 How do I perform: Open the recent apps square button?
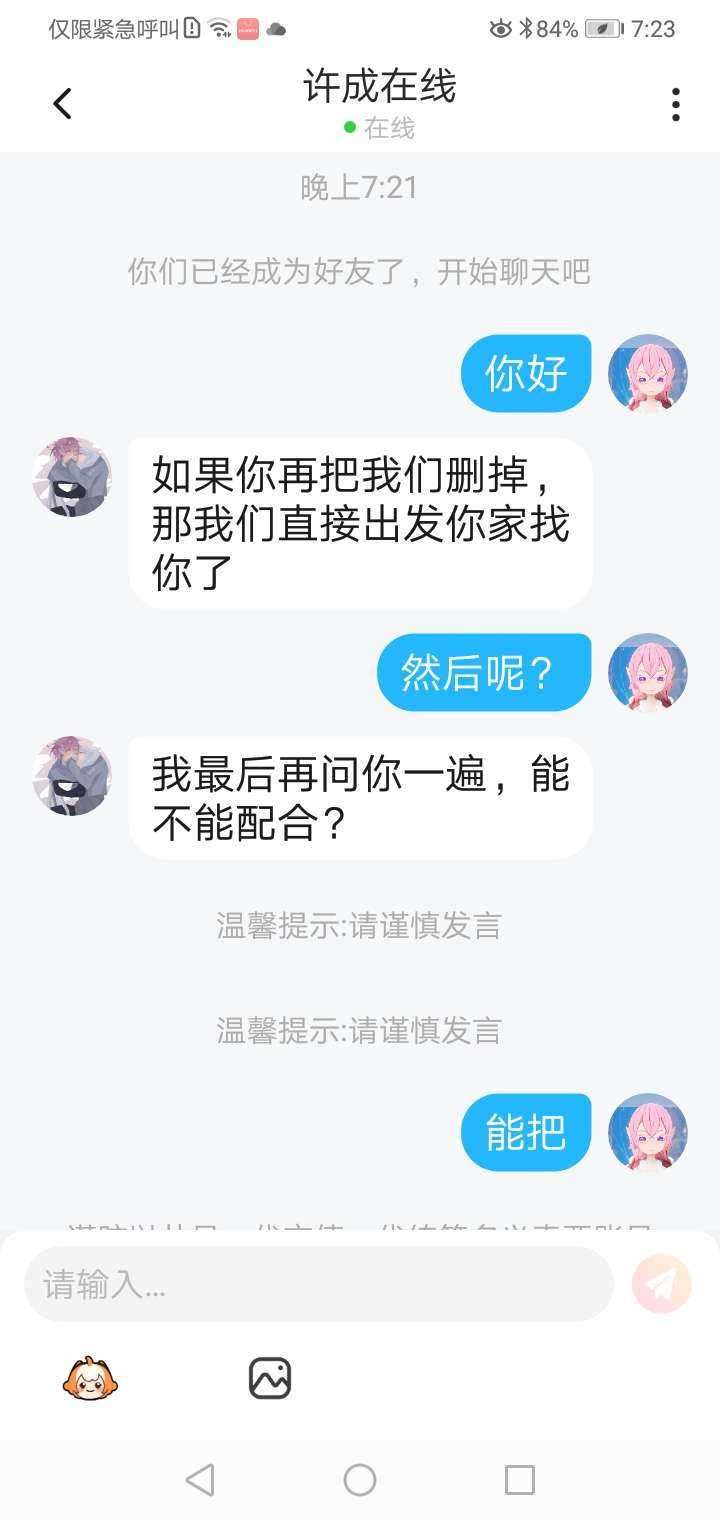click(519, 1479)
